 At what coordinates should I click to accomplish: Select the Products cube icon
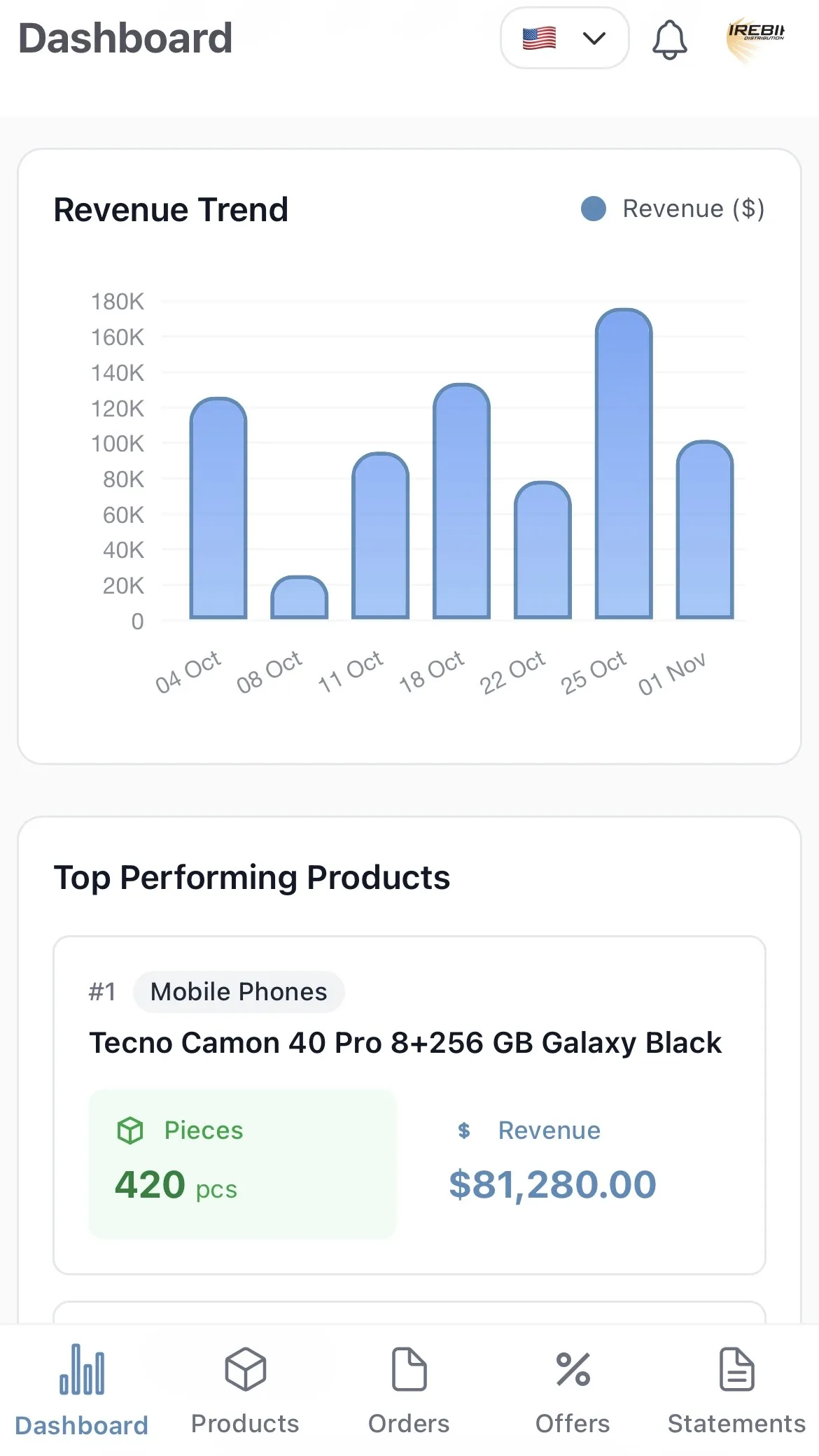pos(244,1370)
